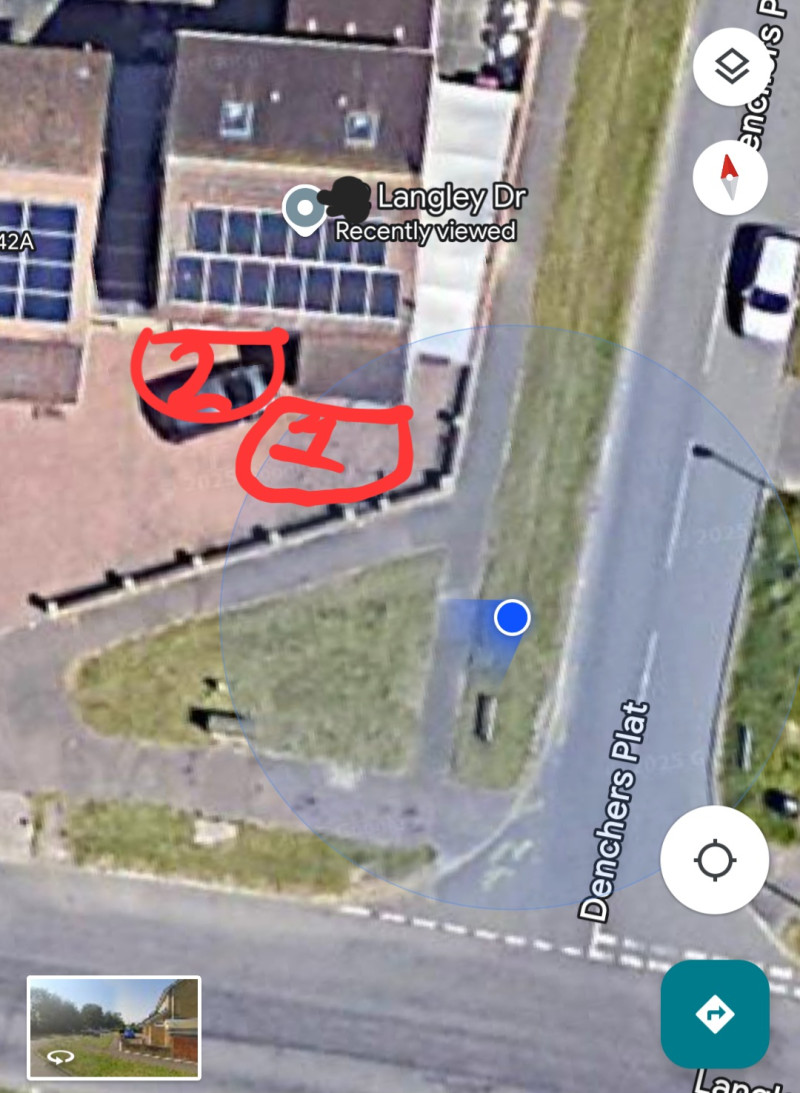Open the map layers button

[731, 68]
